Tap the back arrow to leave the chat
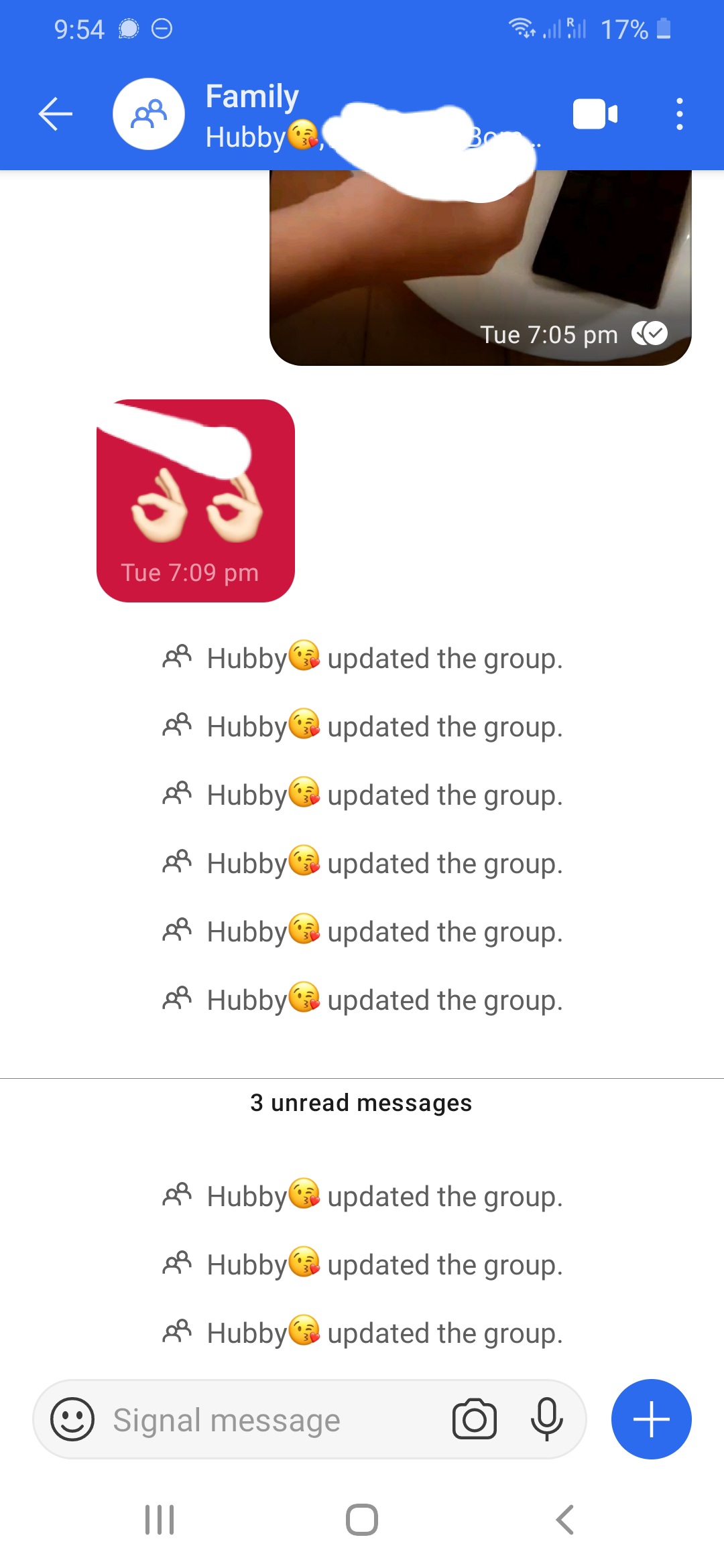 (x=56, y=114)
